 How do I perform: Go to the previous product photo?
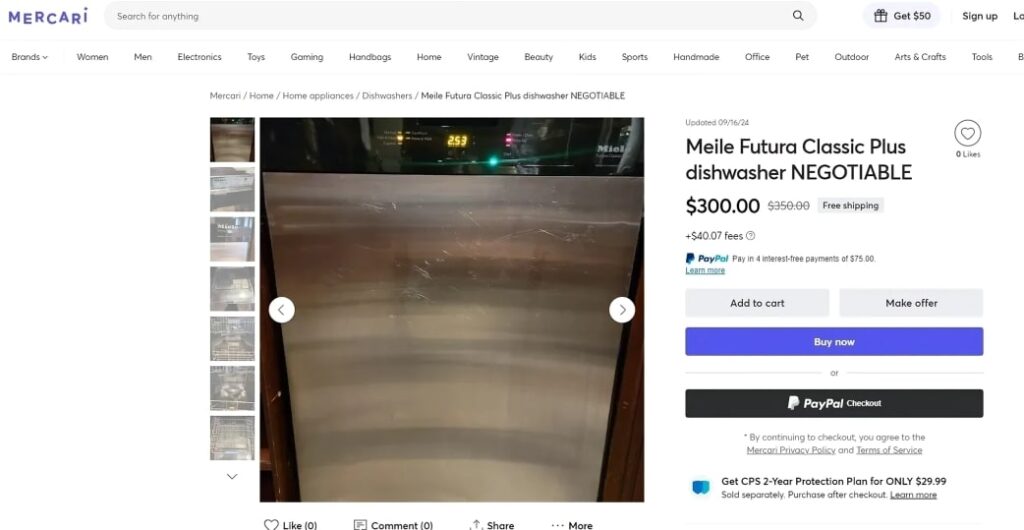coord(282,310)
